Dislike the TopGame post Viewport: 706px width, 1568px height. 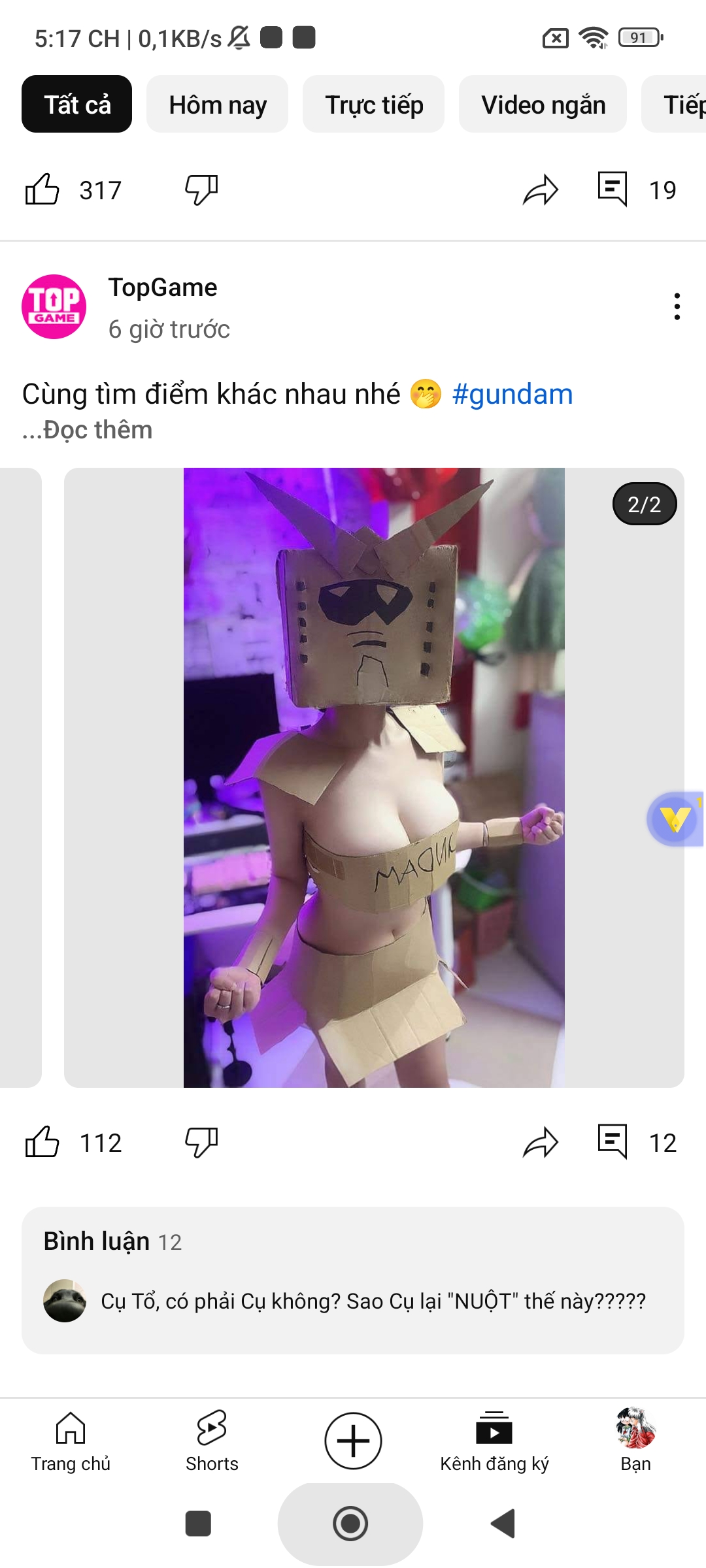pos(201,1143)
